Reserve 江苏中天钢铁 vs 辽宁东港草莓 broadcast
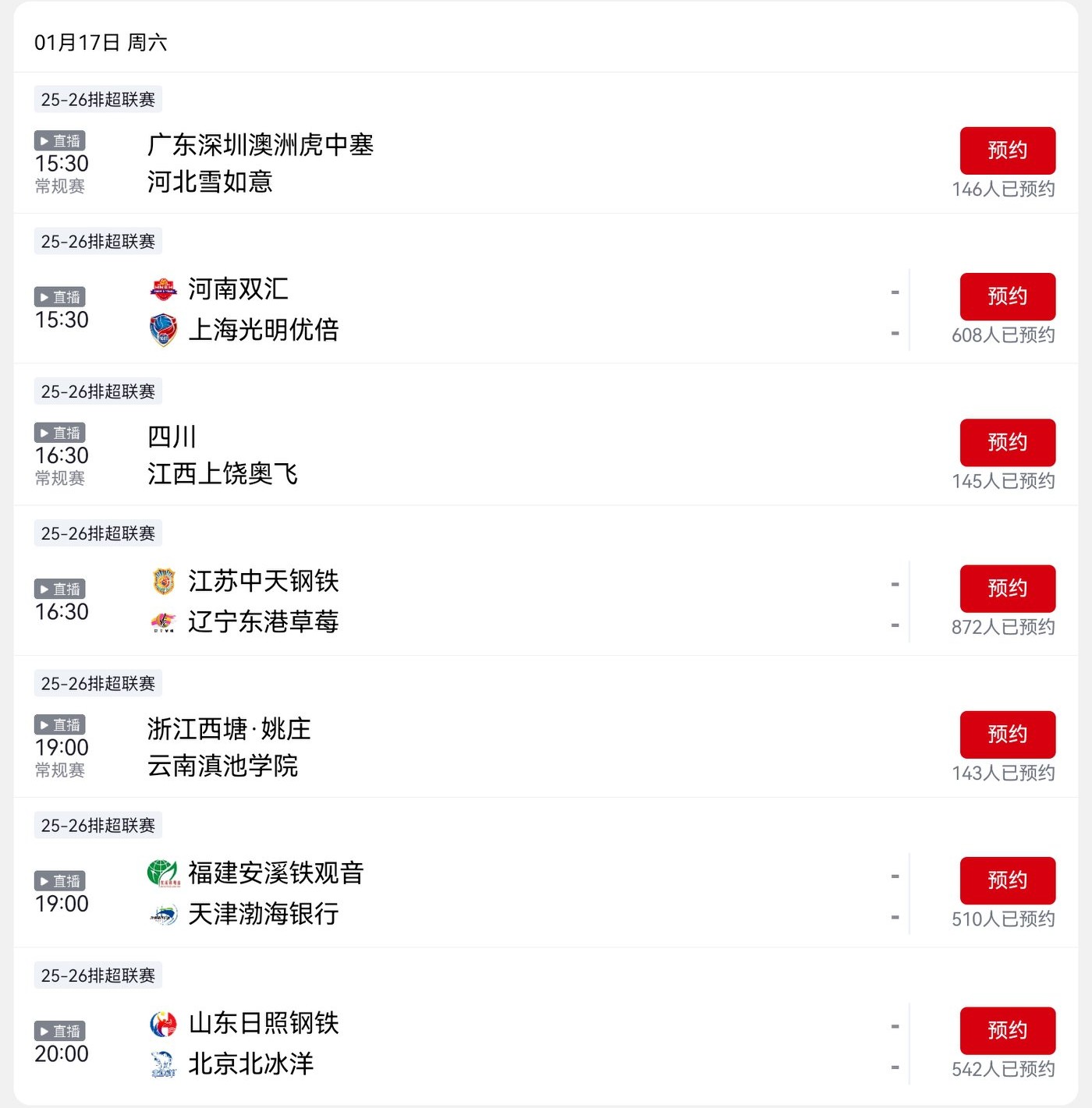1092x1108 pixels. pyautogui.click(x=1007, y=588)
